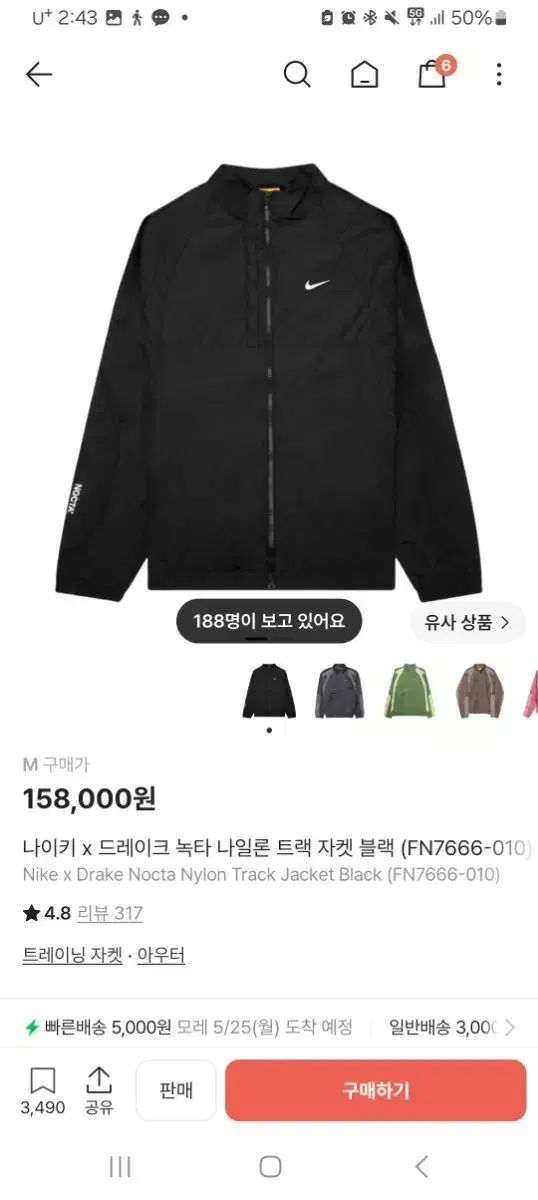Open recent apps from navigation bar
Screen dimensions: 538x1200
point(120,1166)
